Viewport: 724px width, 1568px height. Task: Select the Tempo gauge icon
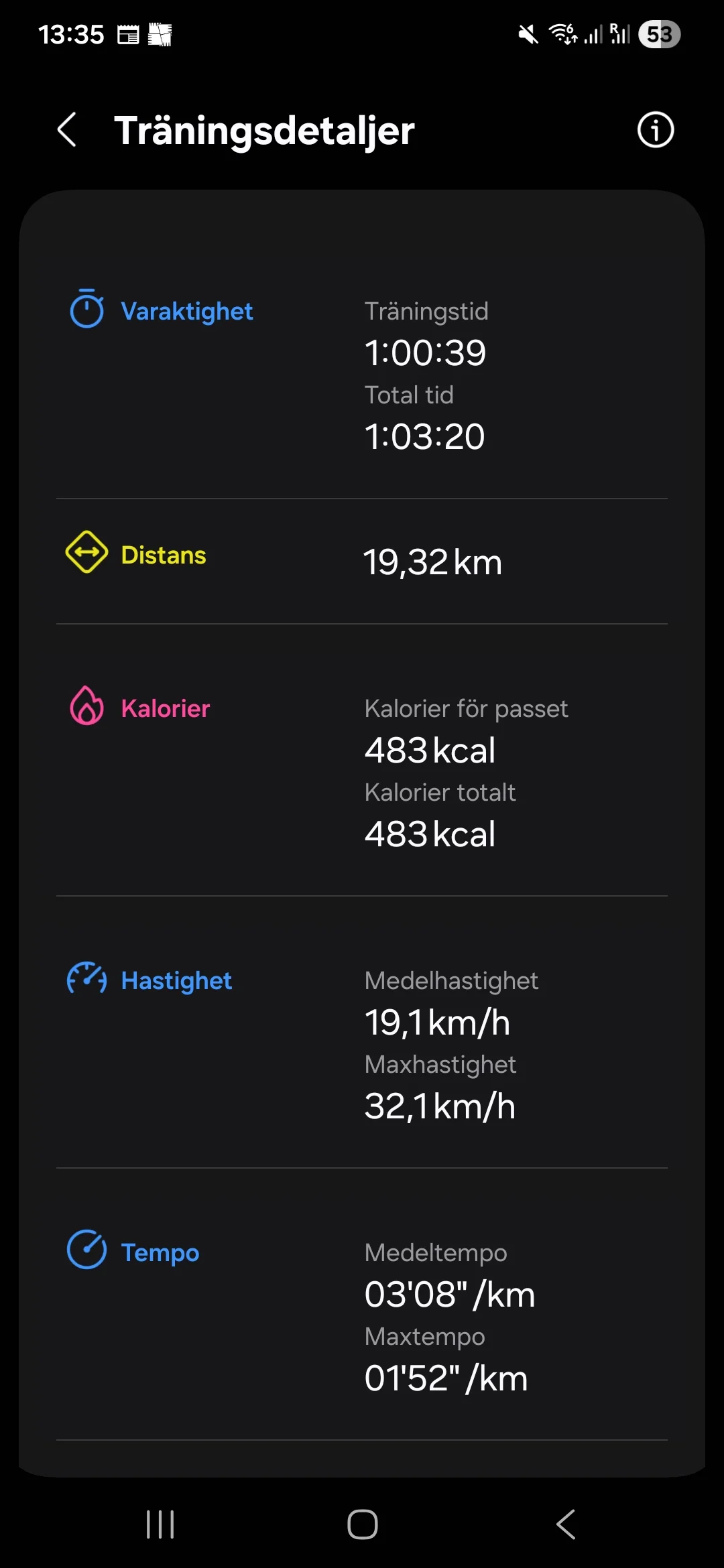(86, 1250)
